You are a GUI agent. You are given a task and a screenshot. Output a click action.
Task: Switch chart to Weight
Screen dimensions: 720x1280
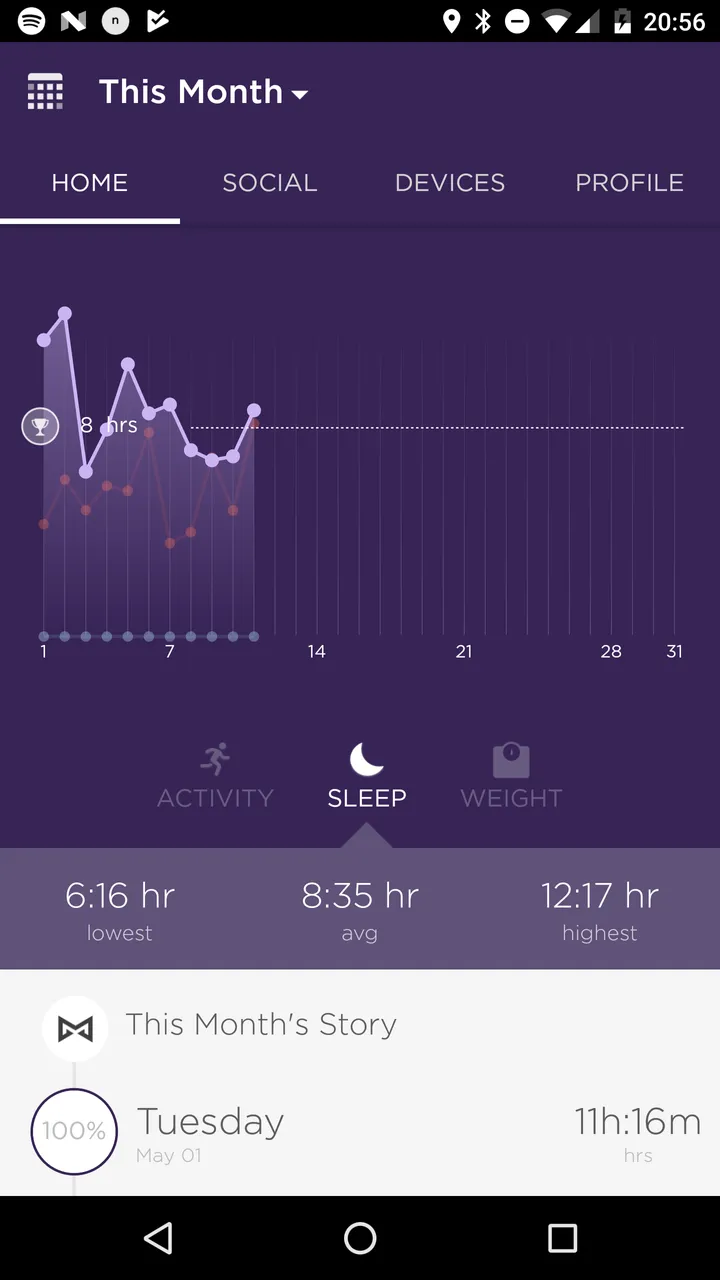pos(511,776)
